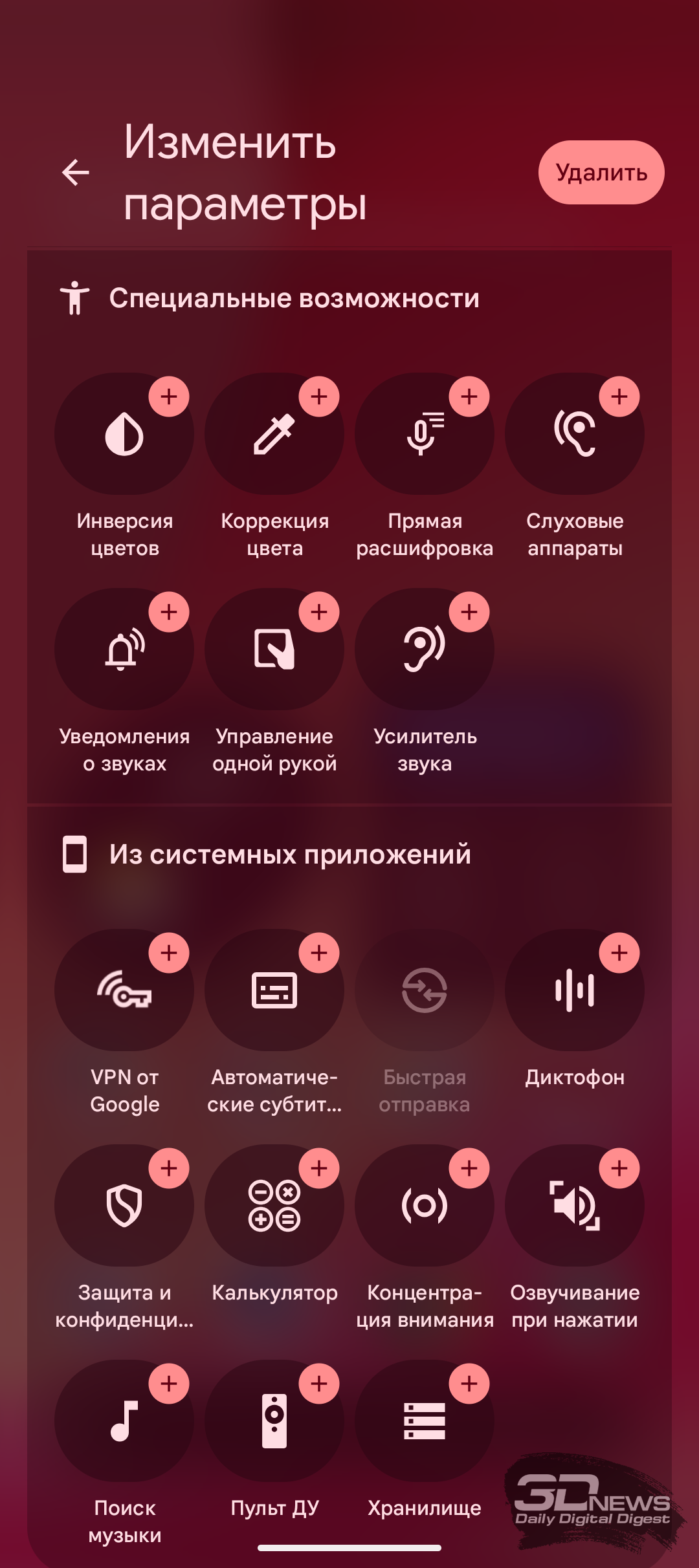The width and height of the screenshot is (699, 1568).
Task: Tap the Удалить button
Action: (601, 173)
